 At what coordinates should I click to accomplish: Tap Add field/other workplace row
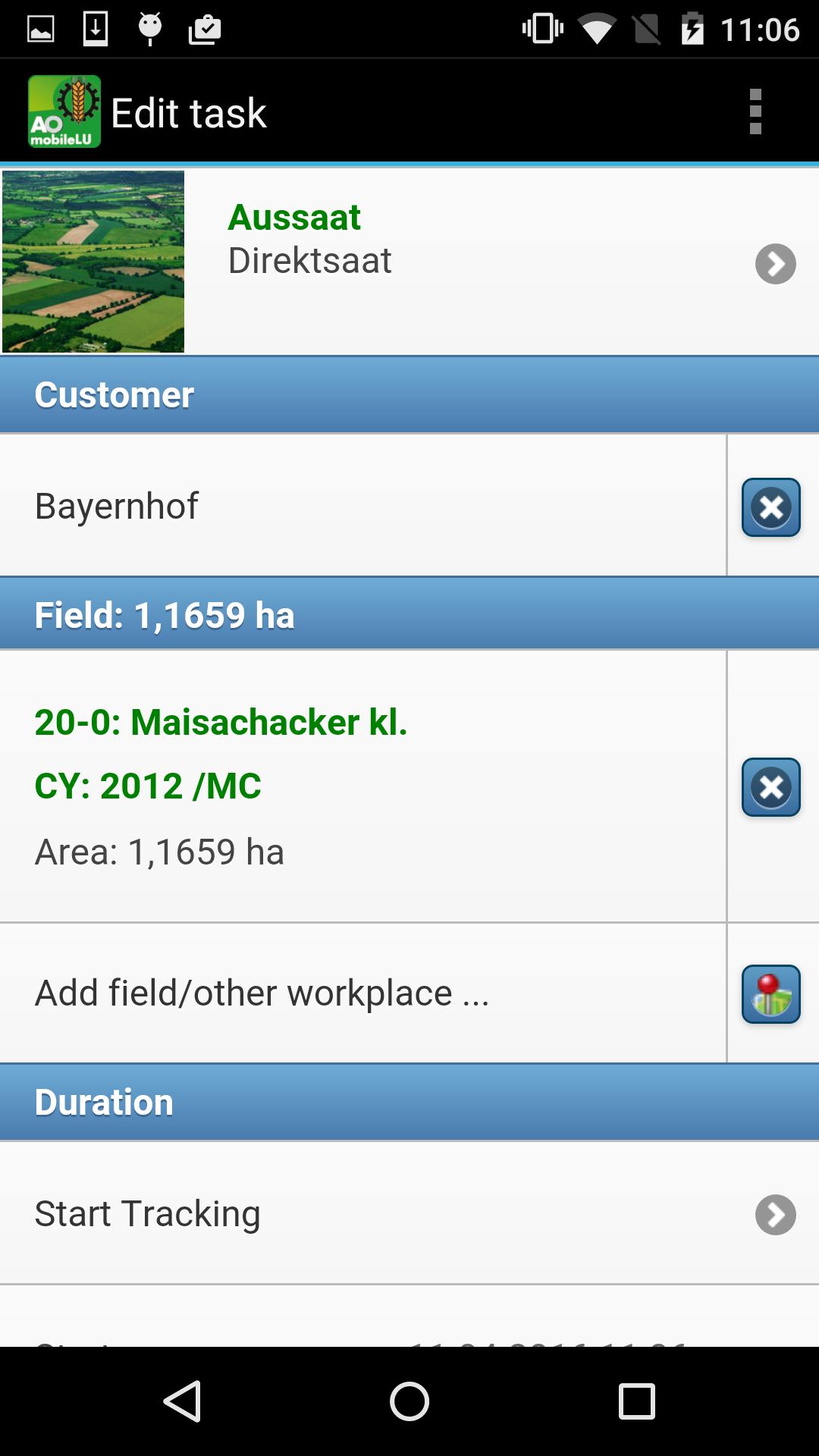362,993
